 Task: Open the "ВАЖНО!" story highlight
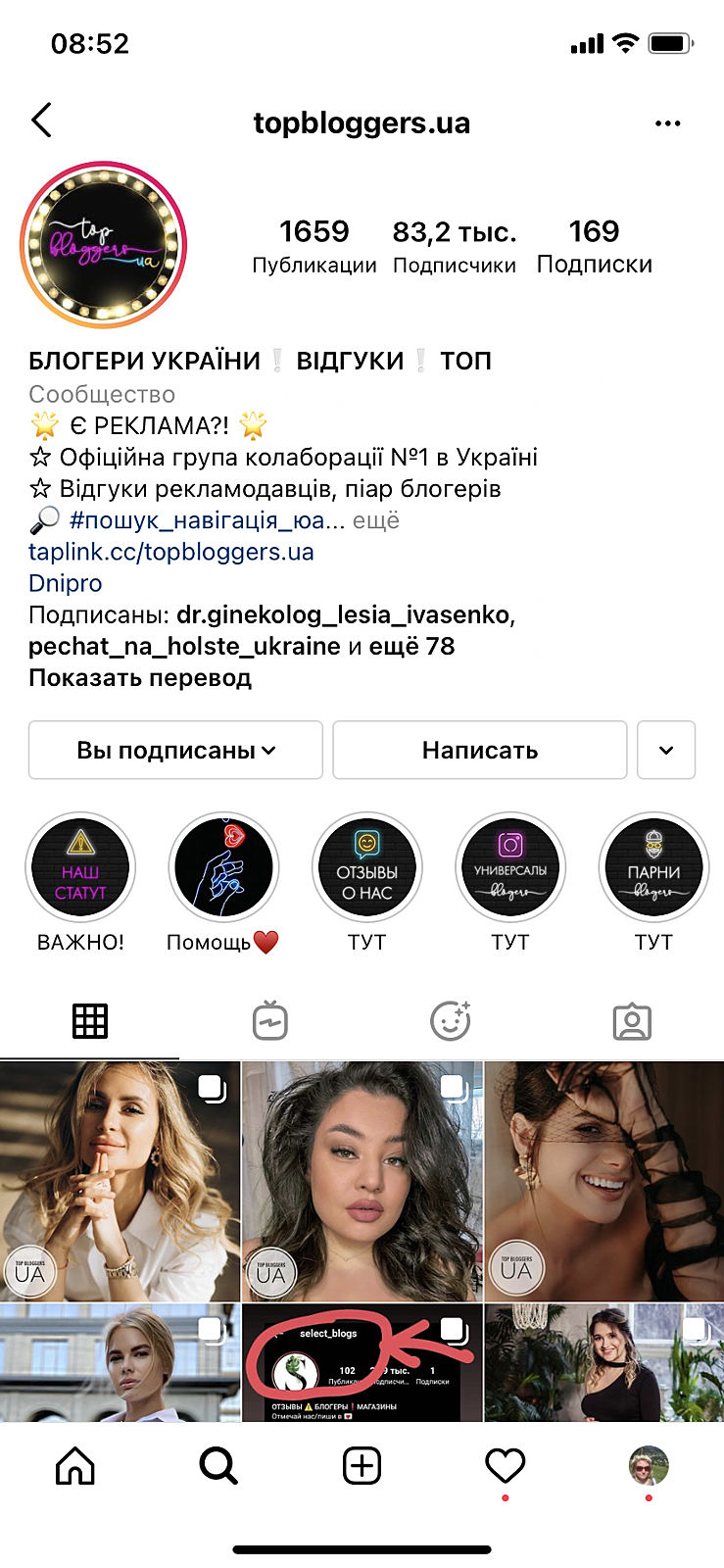click(80, 868)
